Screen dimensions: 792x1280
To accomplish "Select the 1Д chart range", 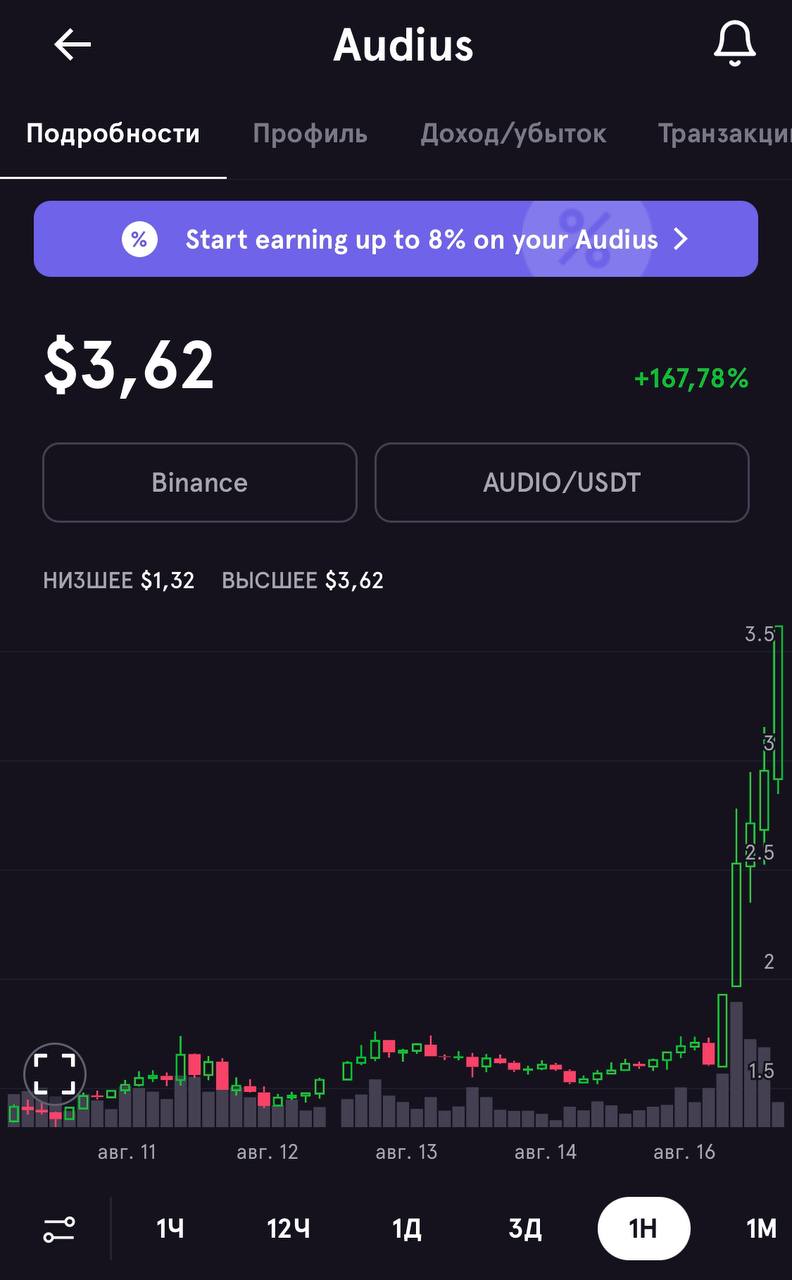I will coord(407,1229).
